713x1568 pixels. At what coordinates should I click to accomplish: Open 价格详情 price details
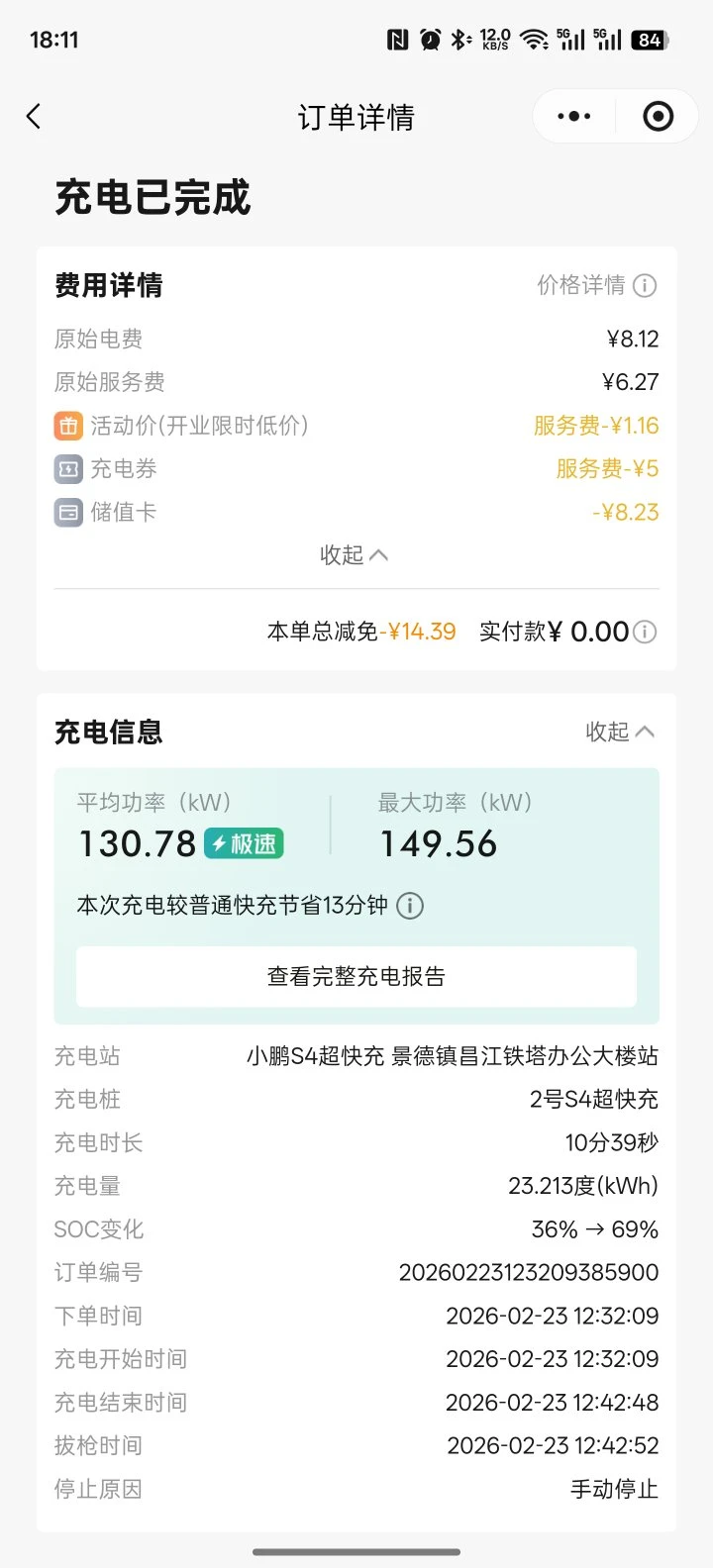coord(596,285)
